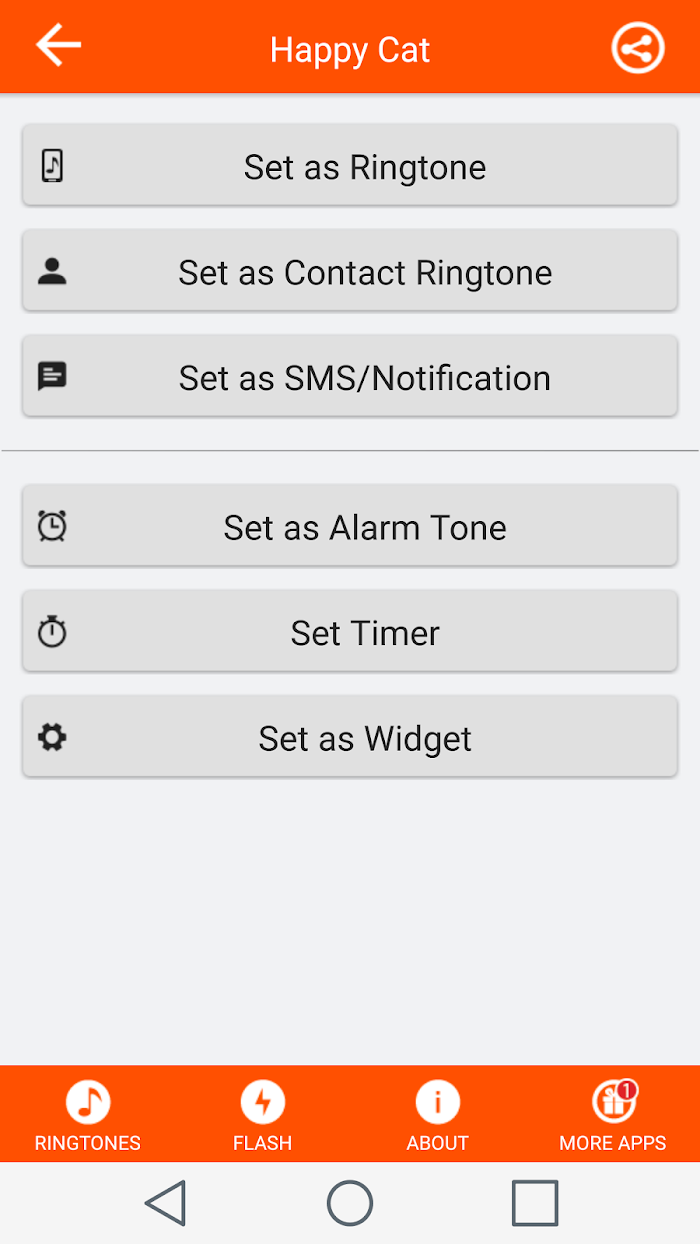Go back using the top arrow
The width and height of the screenshot is (700, 1244).
[58, 46]
